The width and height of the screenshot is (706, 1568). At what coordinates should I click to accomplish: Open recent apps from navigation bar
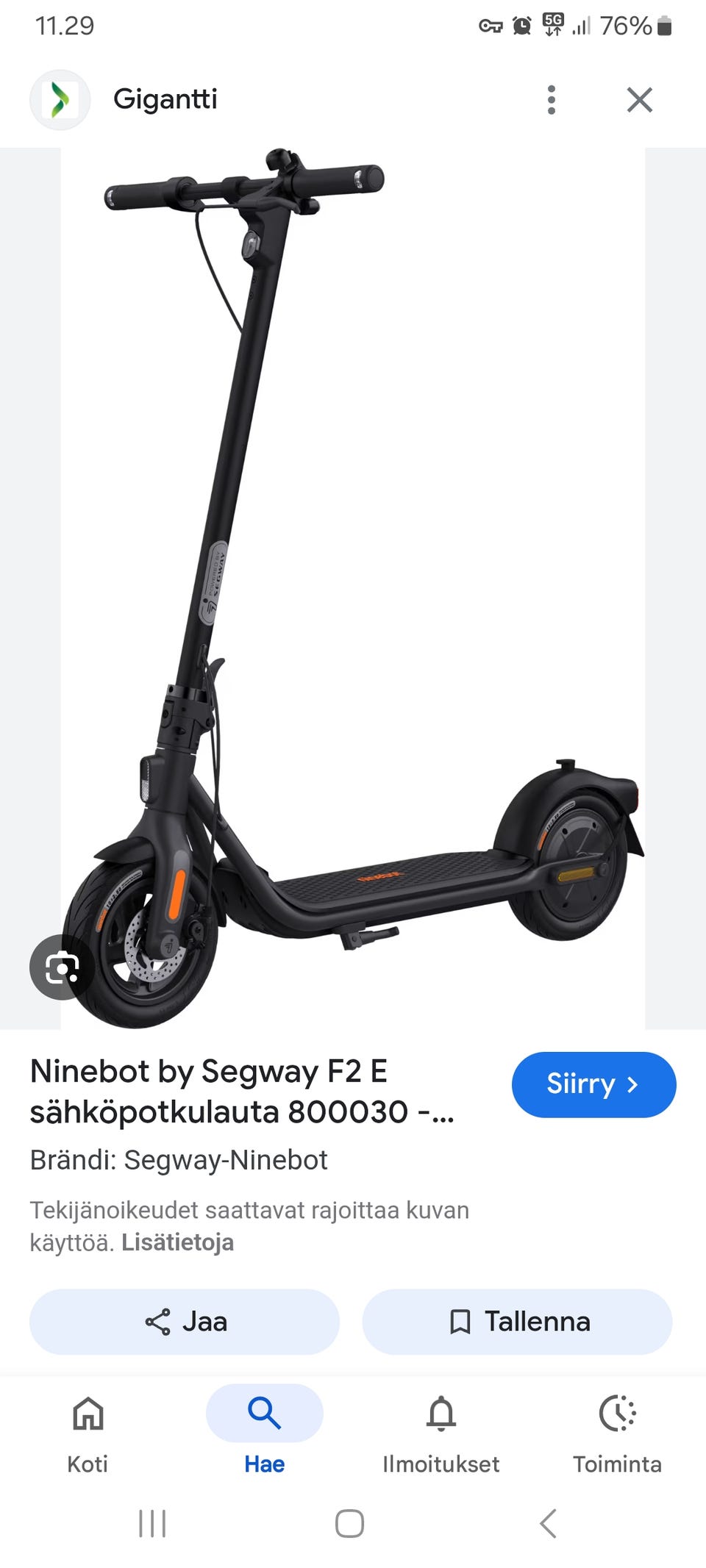click(152, 1523)
